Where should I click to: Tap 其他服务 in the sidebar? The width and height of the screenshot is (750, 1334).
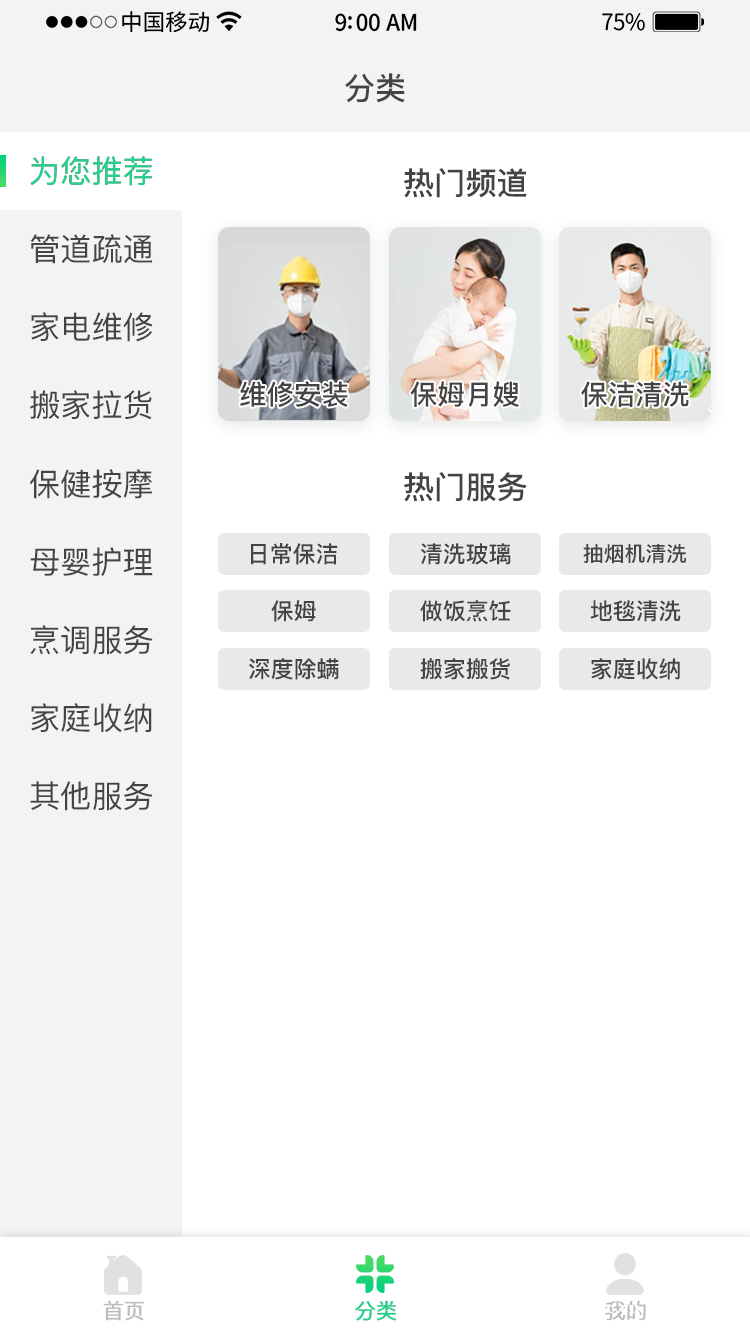(x=91, y=795)
